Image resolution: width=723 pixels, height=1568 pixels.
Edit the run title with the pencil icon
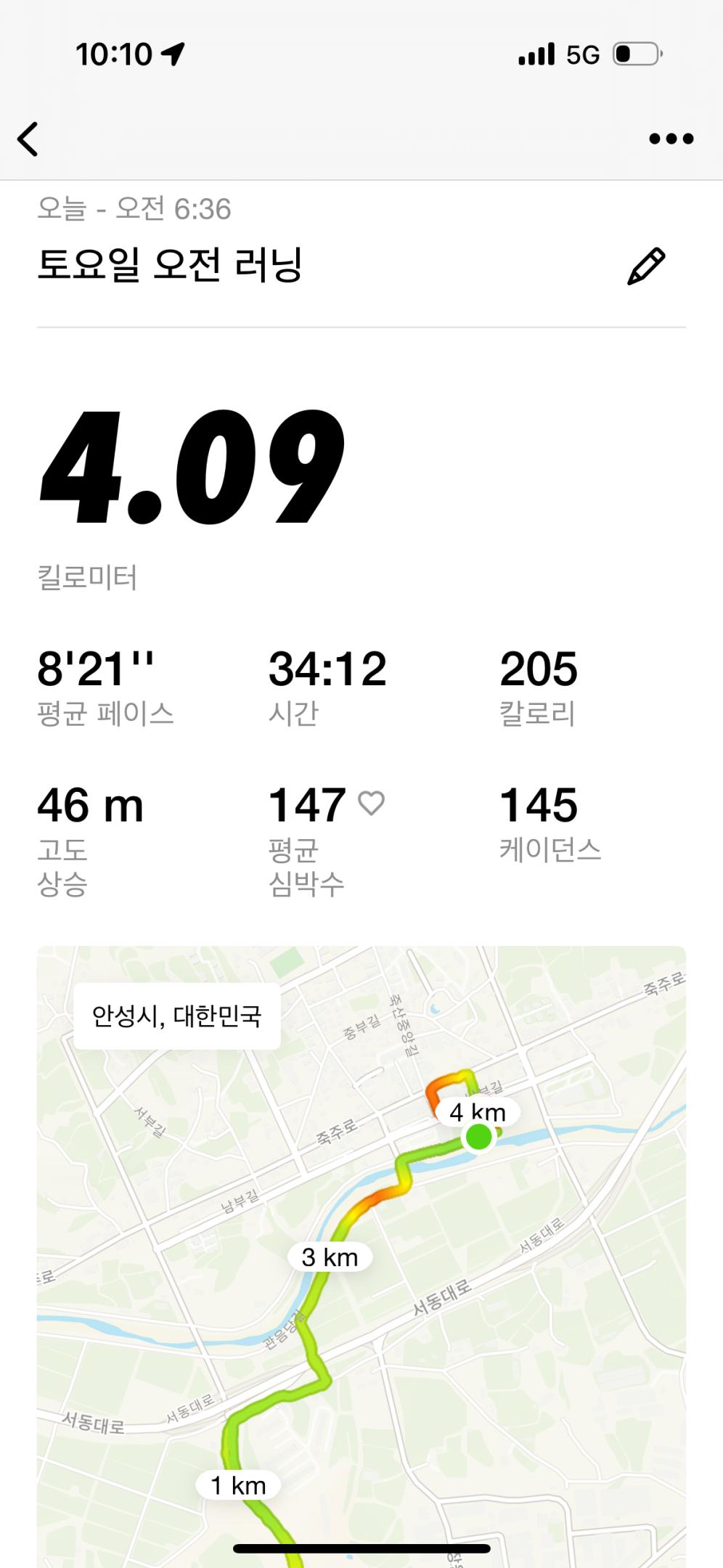click(645, 266)
